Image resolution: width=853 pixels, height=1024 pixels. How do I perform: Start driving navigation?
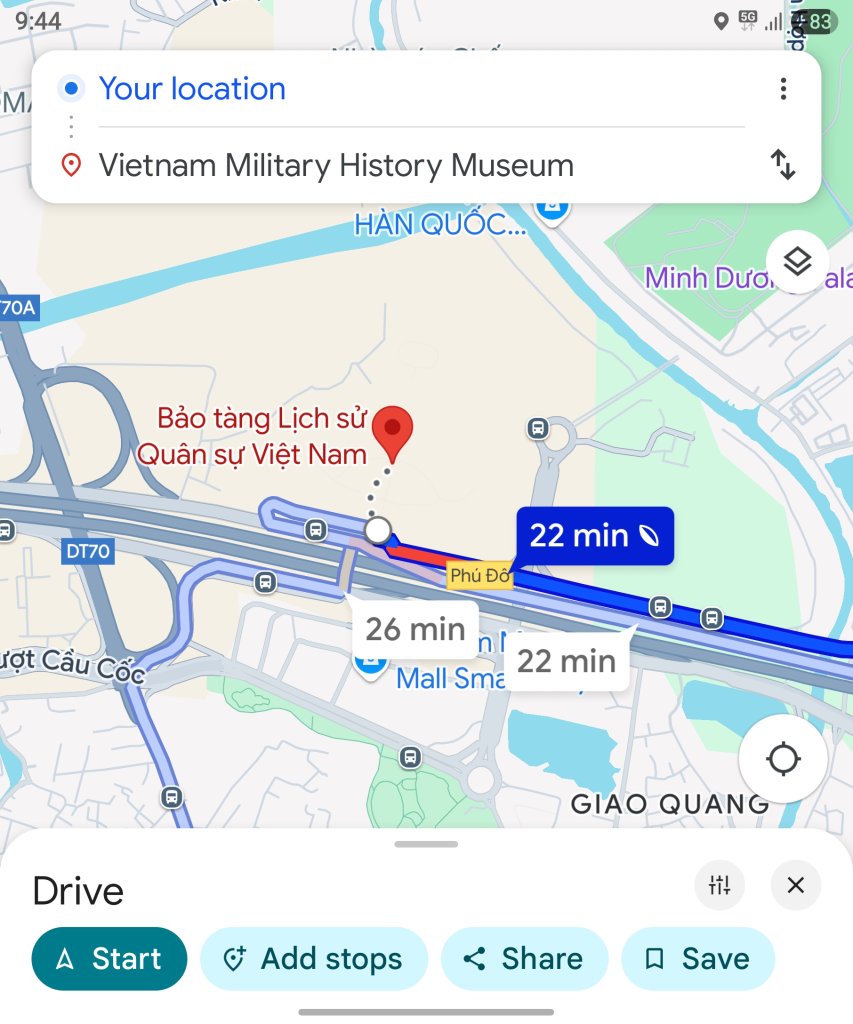tap(109, 959)
